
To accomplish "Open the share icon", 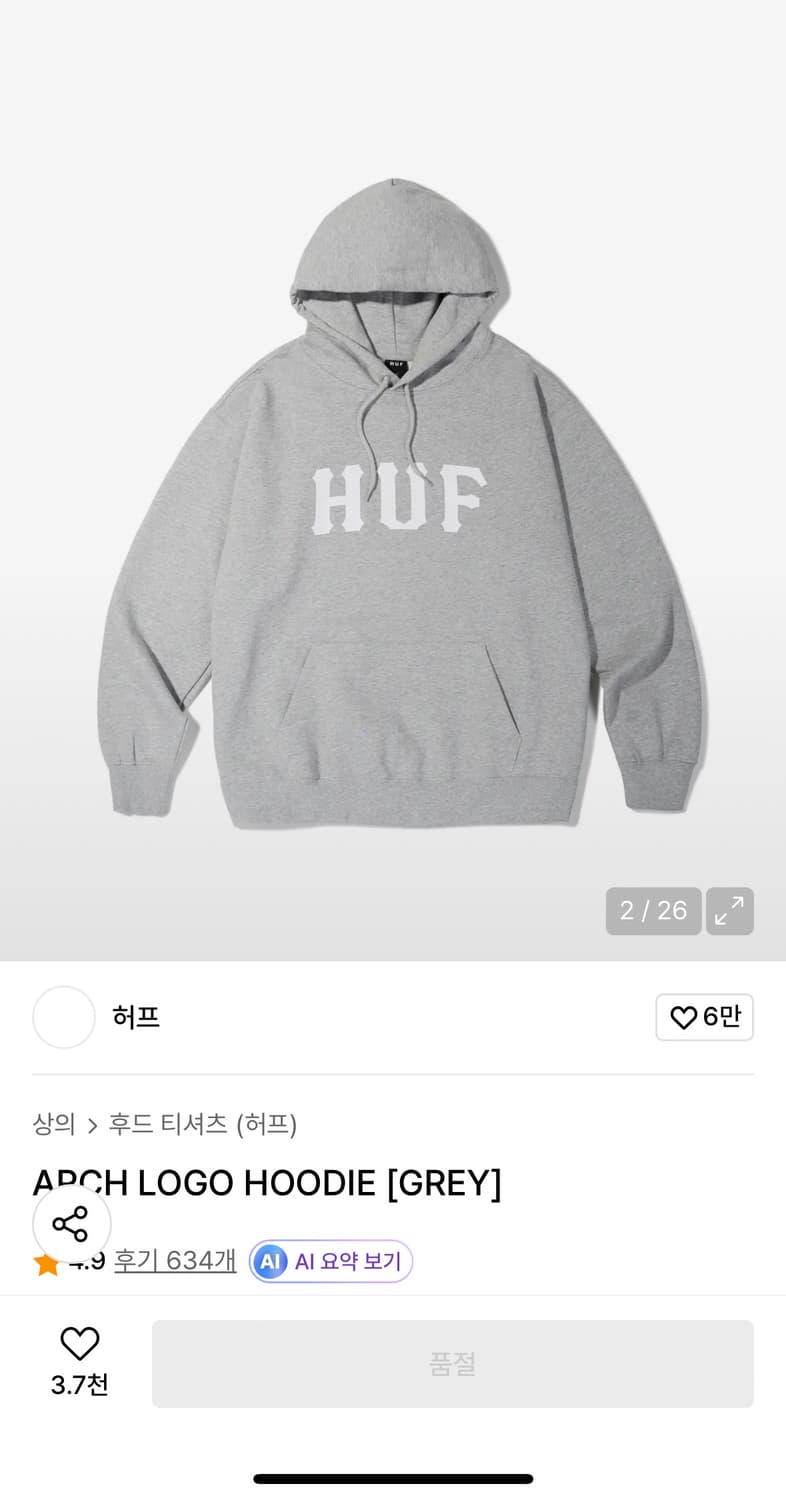I will tap(71, 1223).
